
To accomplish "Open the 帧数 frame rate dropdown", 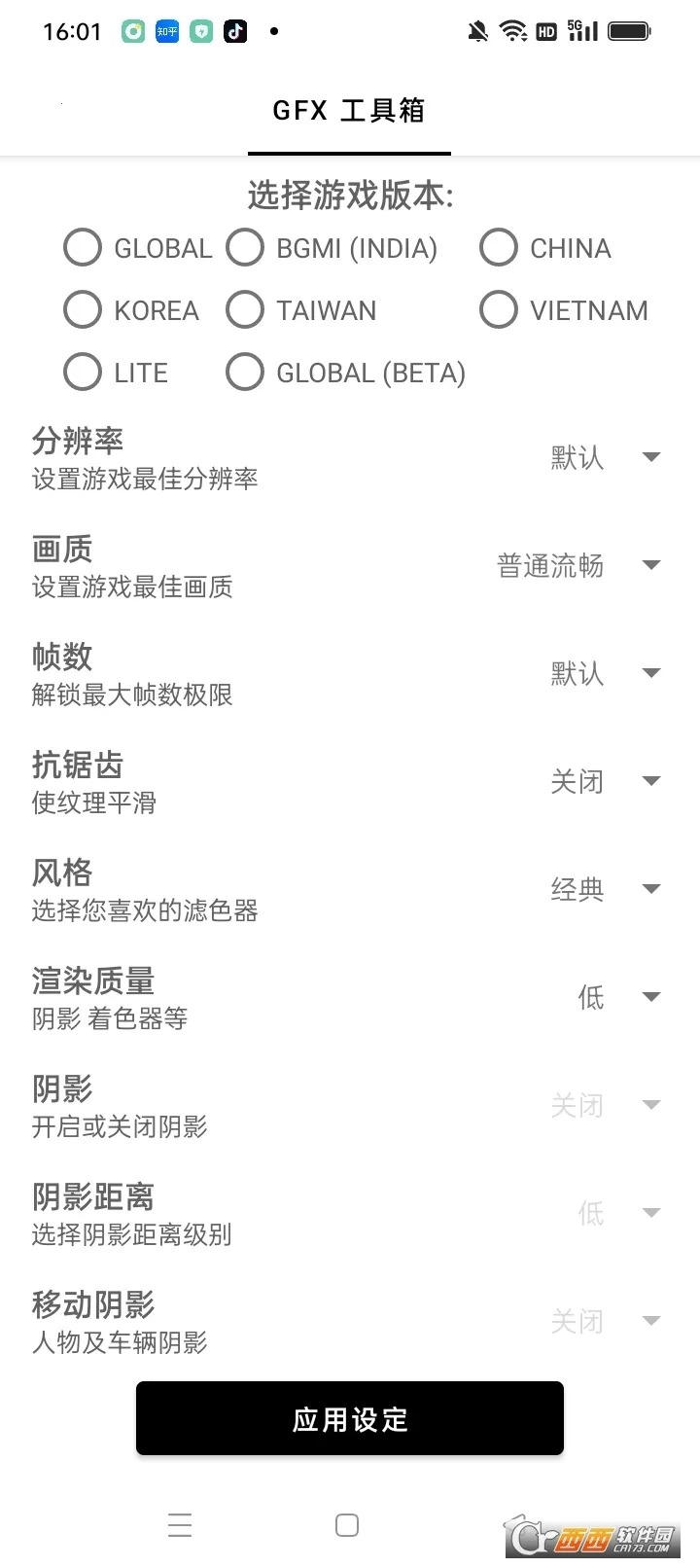I will pos(650,673).
